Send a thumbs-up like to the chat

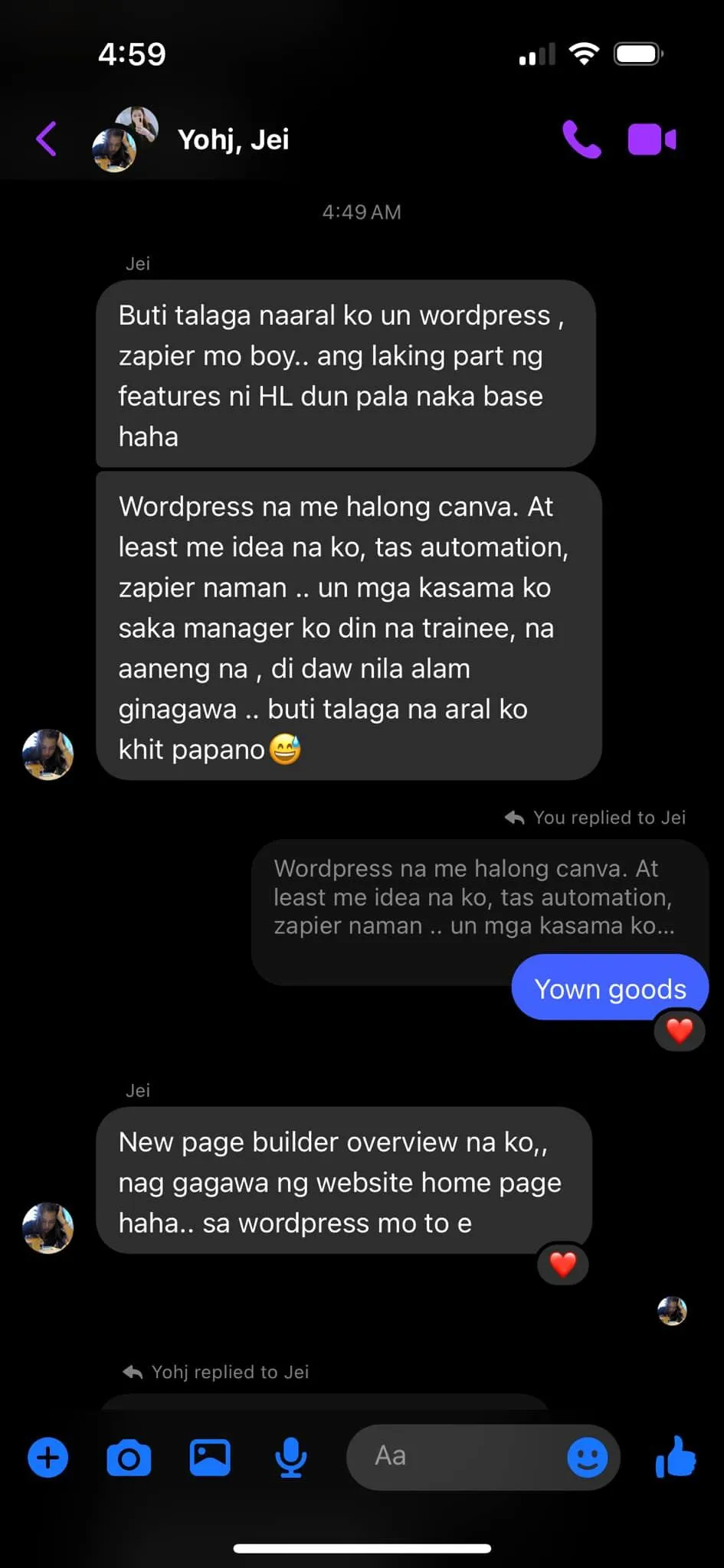point(676,1457)
